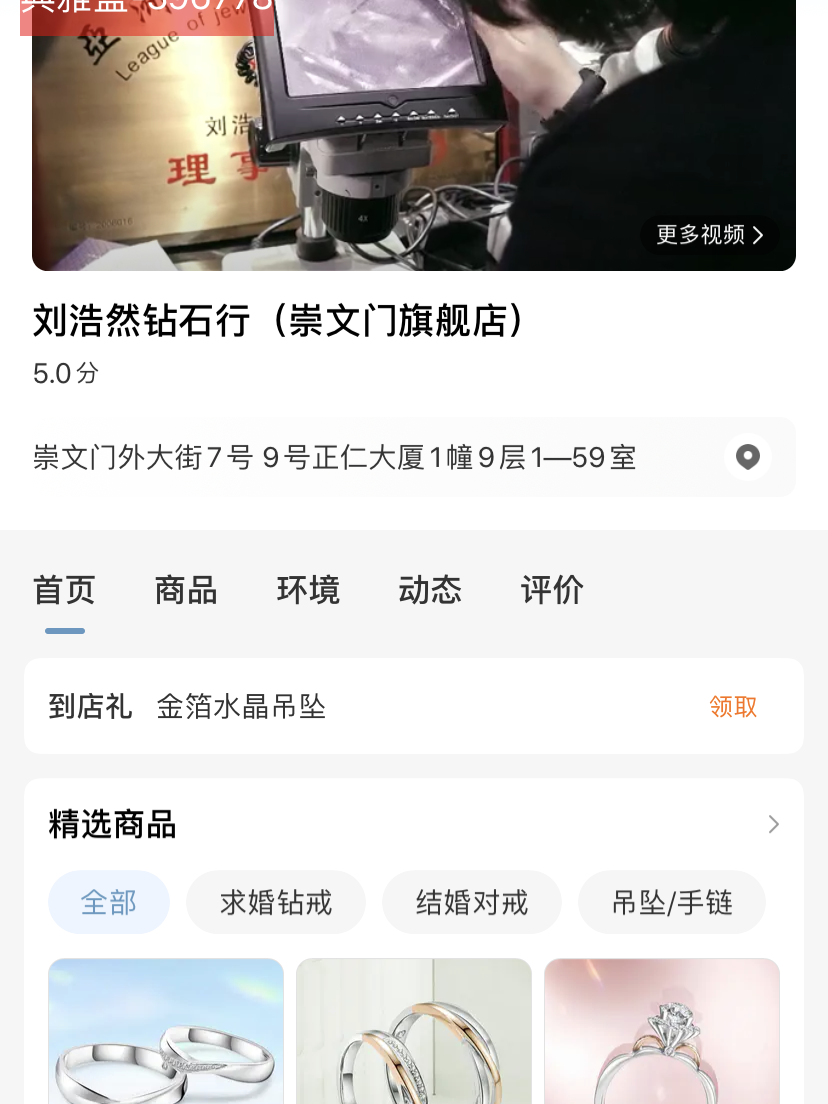Open 更多视频 to see more videos
Screen dimensions: 828x1104
[x=709, y=235]
